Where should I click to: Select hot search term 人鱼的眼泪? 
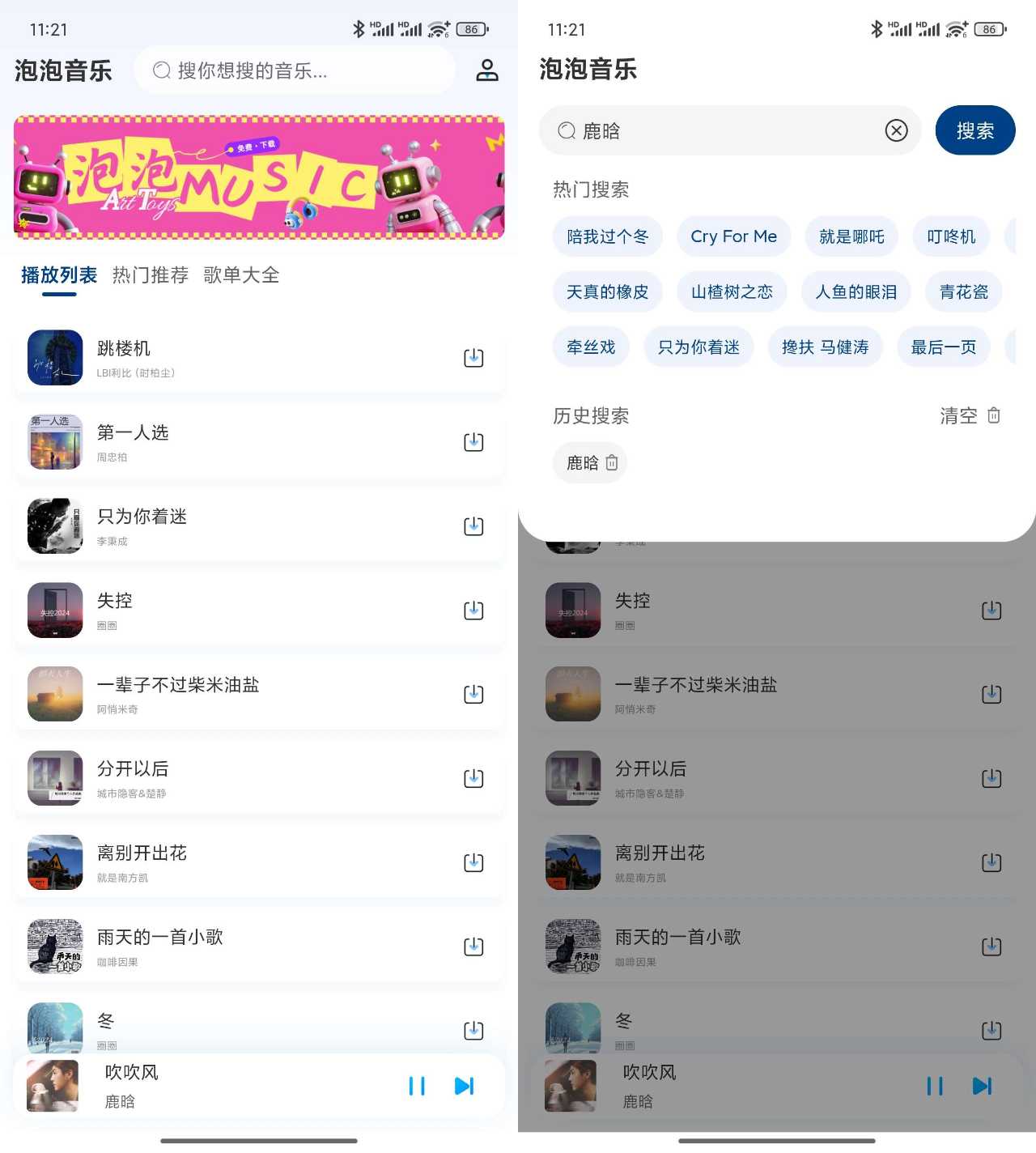[856, 291]
